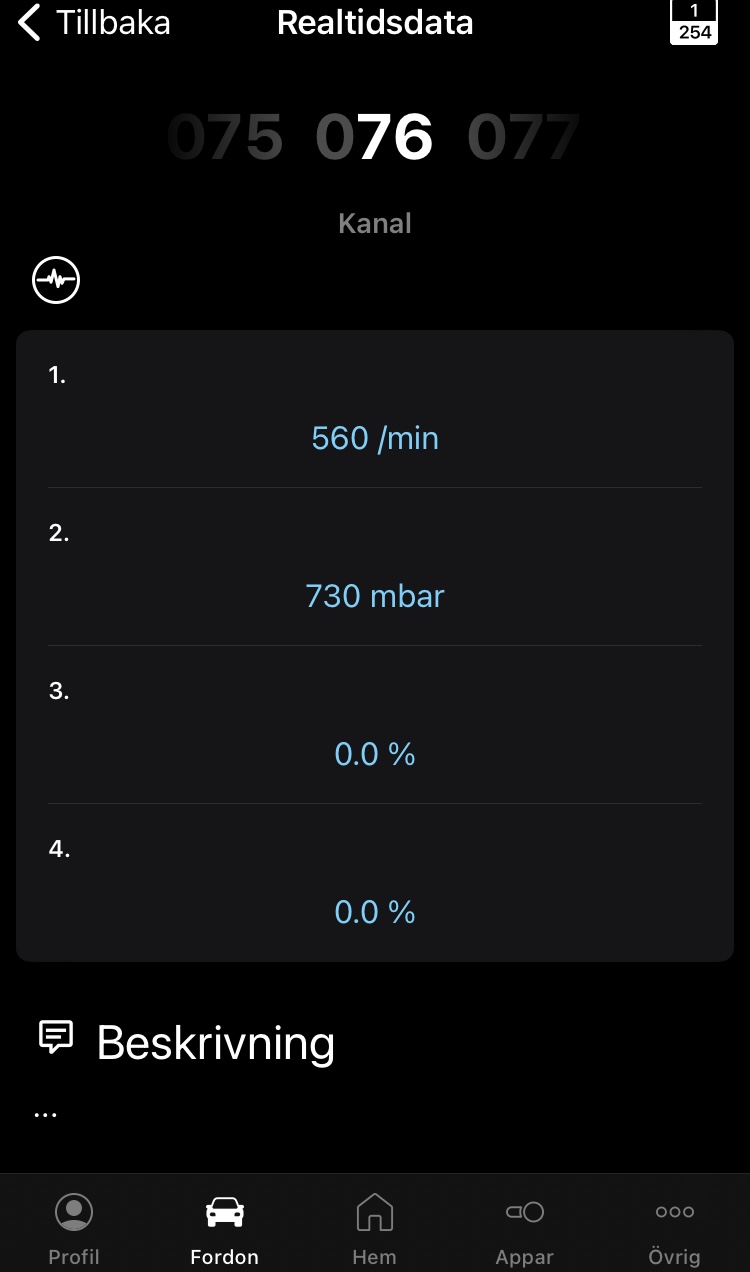Go to the Hem tab
The width and height of the screenshot is (750, 1272).
pyautogui.click(x=374, y=1228)
